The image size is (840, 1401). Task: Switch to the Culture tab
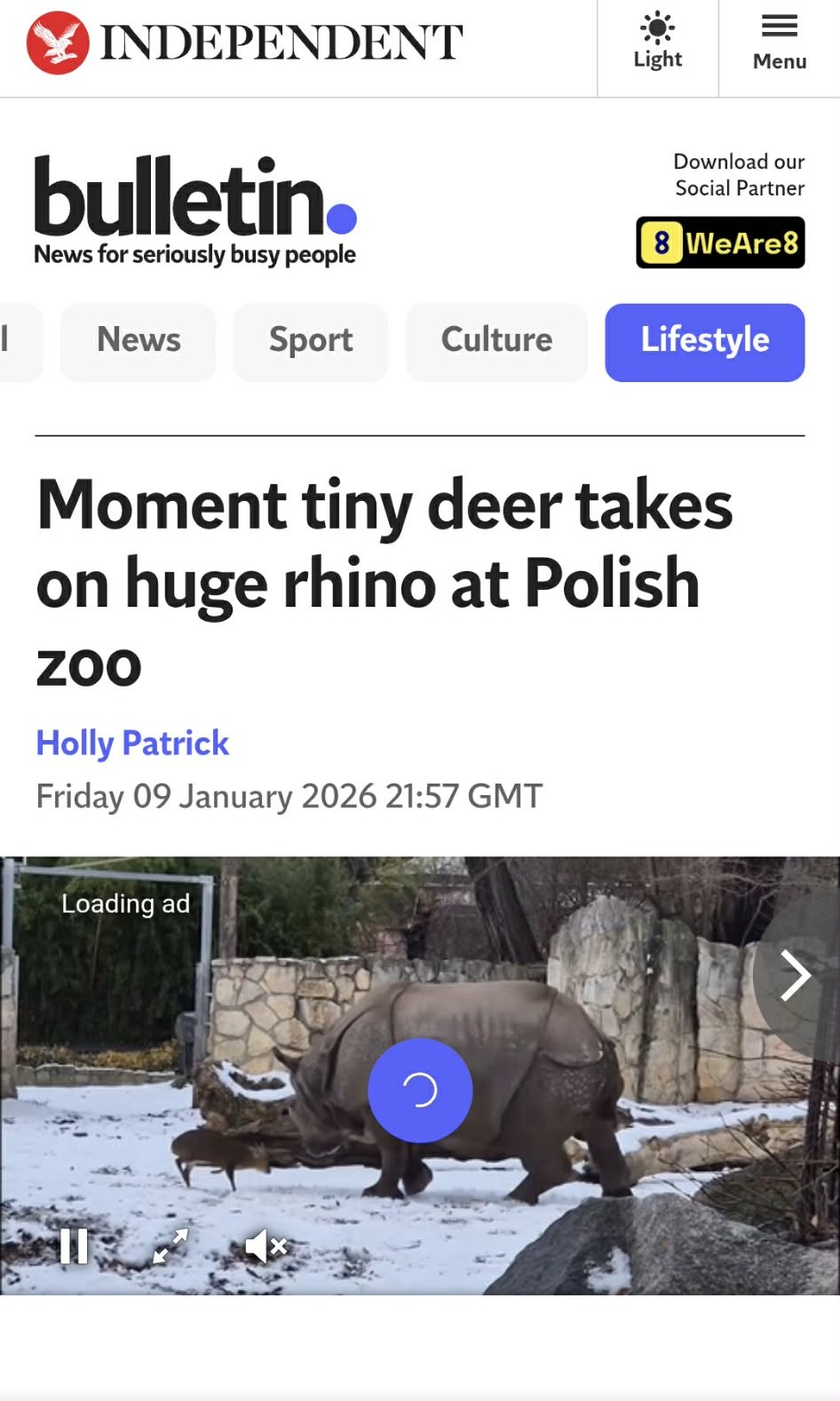496,342
